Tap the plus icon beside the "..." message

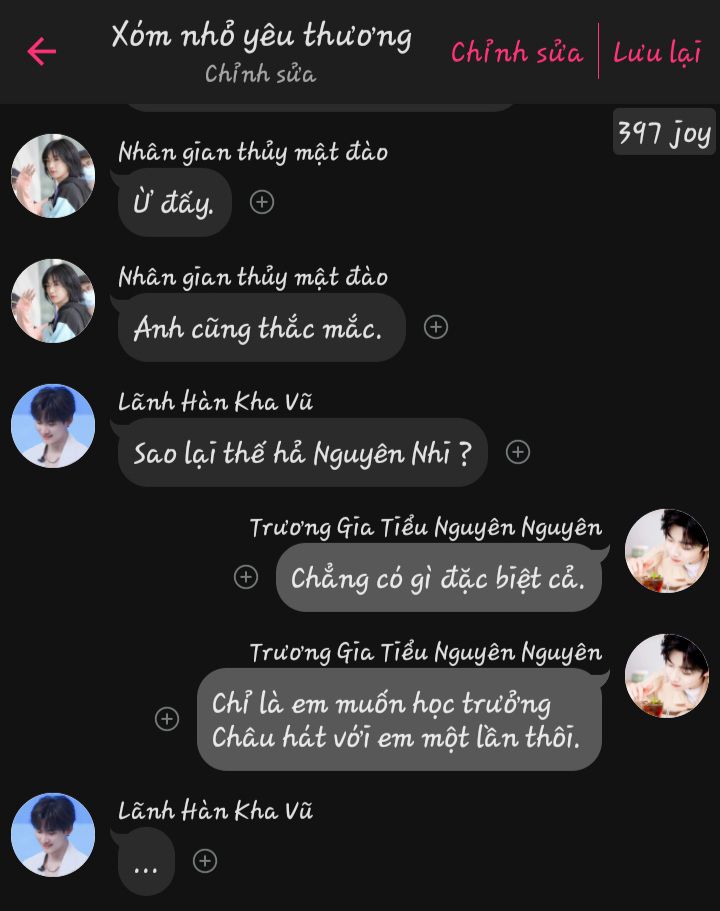[205, 861]
